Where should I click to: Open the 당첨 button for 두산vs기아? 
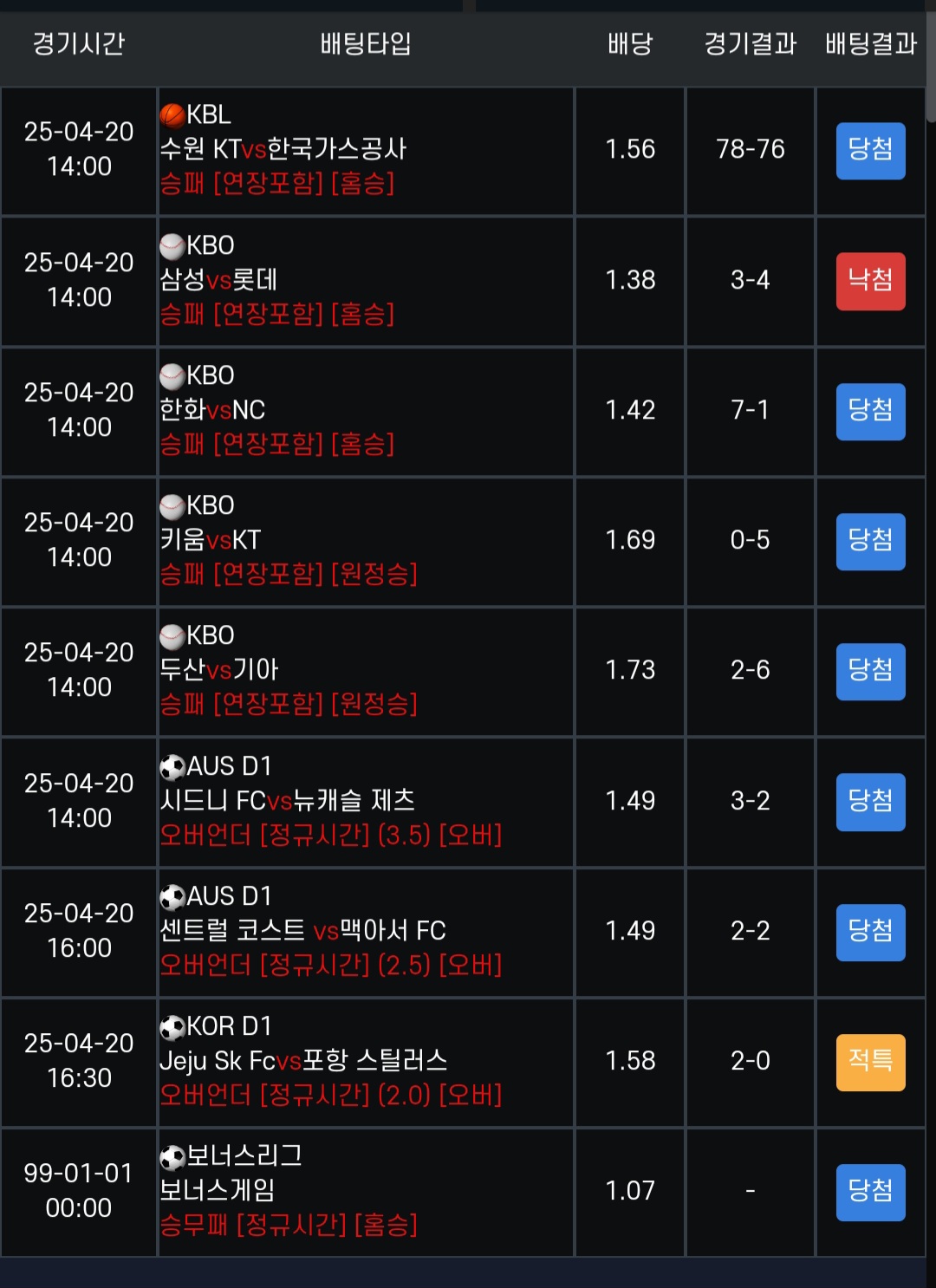tap(870, 671)
